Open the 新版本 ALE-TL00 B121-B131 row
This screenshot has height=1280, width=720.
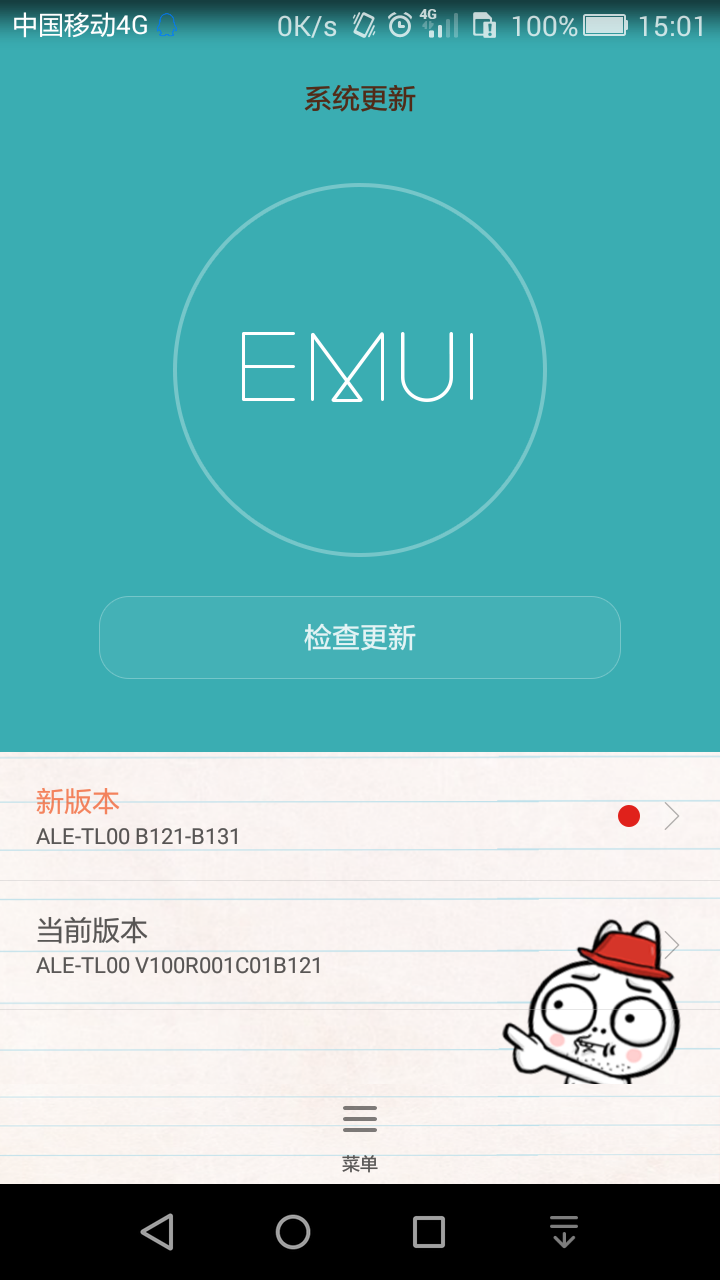point(360,817)
